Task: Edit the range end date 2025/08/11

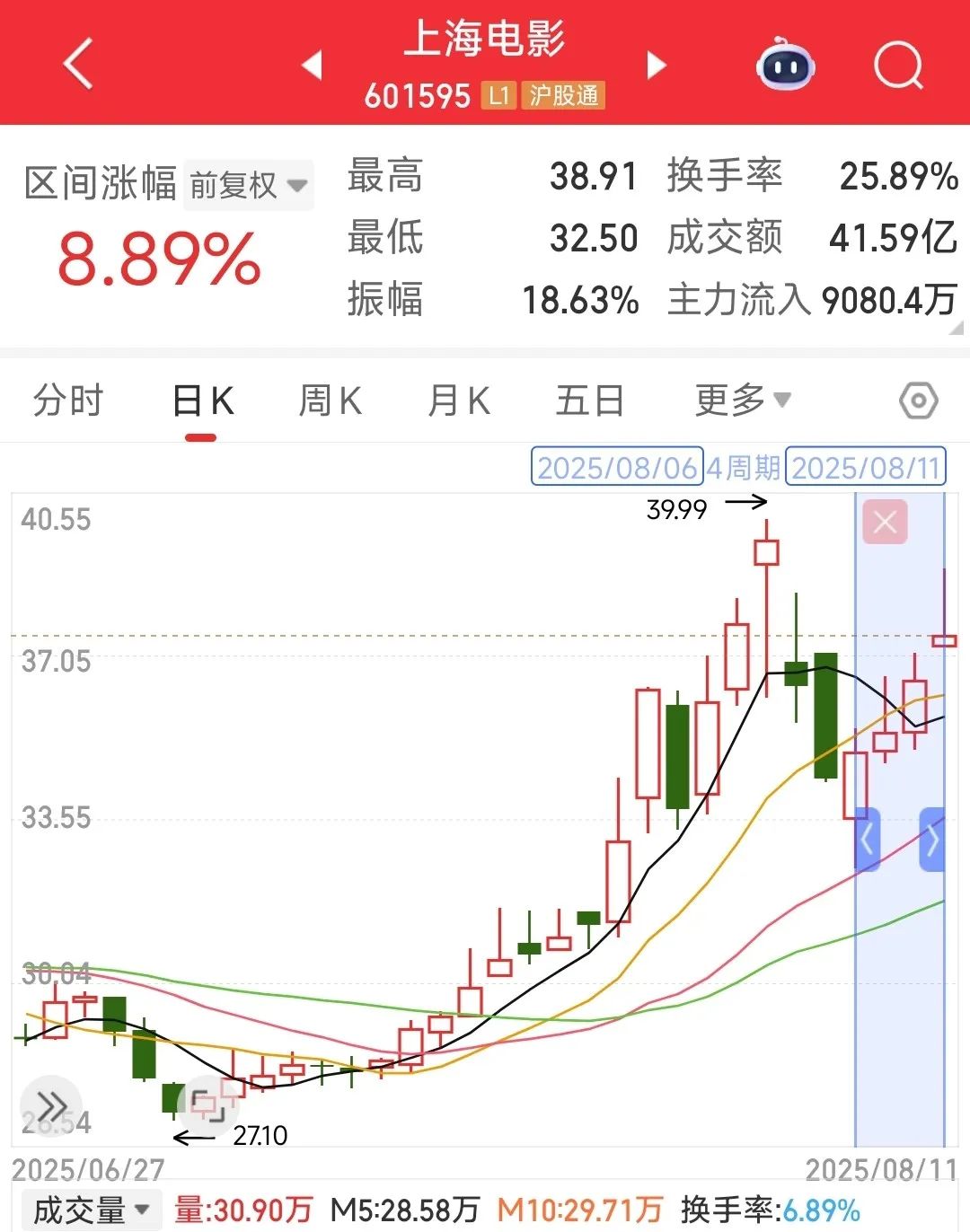Action: click(x=866, y=468)
